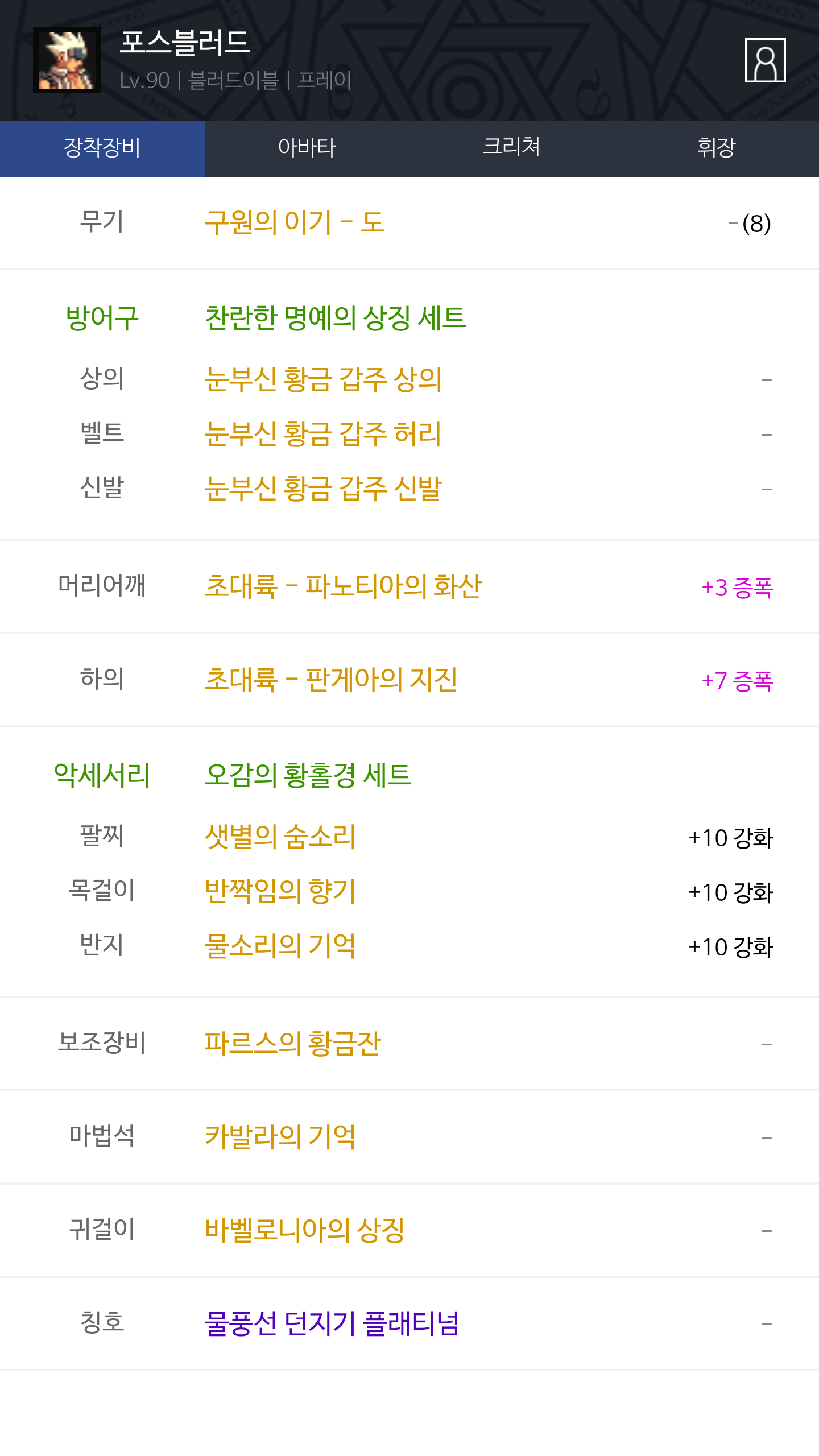The image size is (819, 1456).
Task: View 눈부신 황금 갑주 상의 details
Action: [323, 379]
